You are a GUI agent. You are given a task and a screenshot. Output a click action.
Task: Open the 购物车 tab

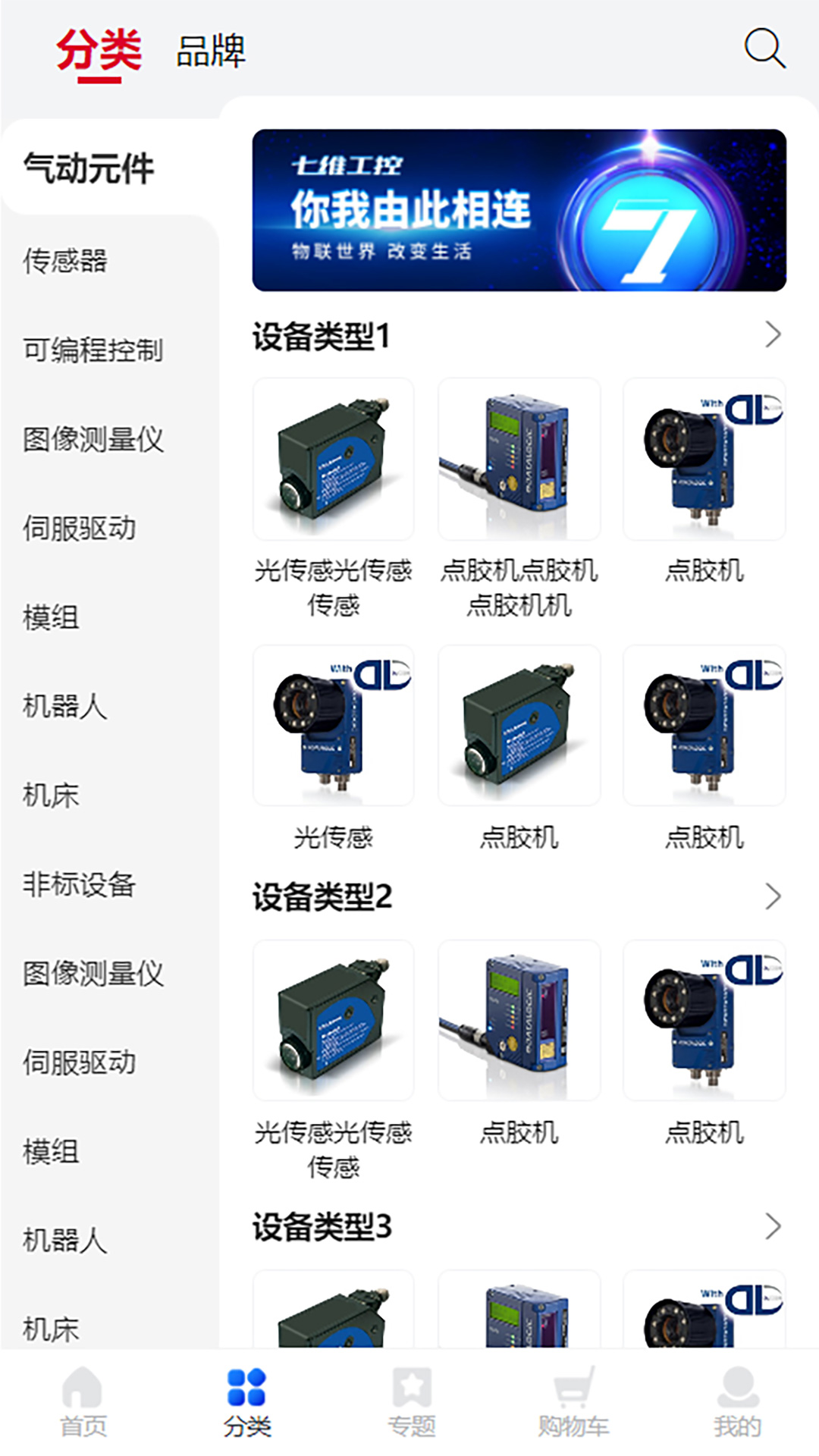(573, 1402)
